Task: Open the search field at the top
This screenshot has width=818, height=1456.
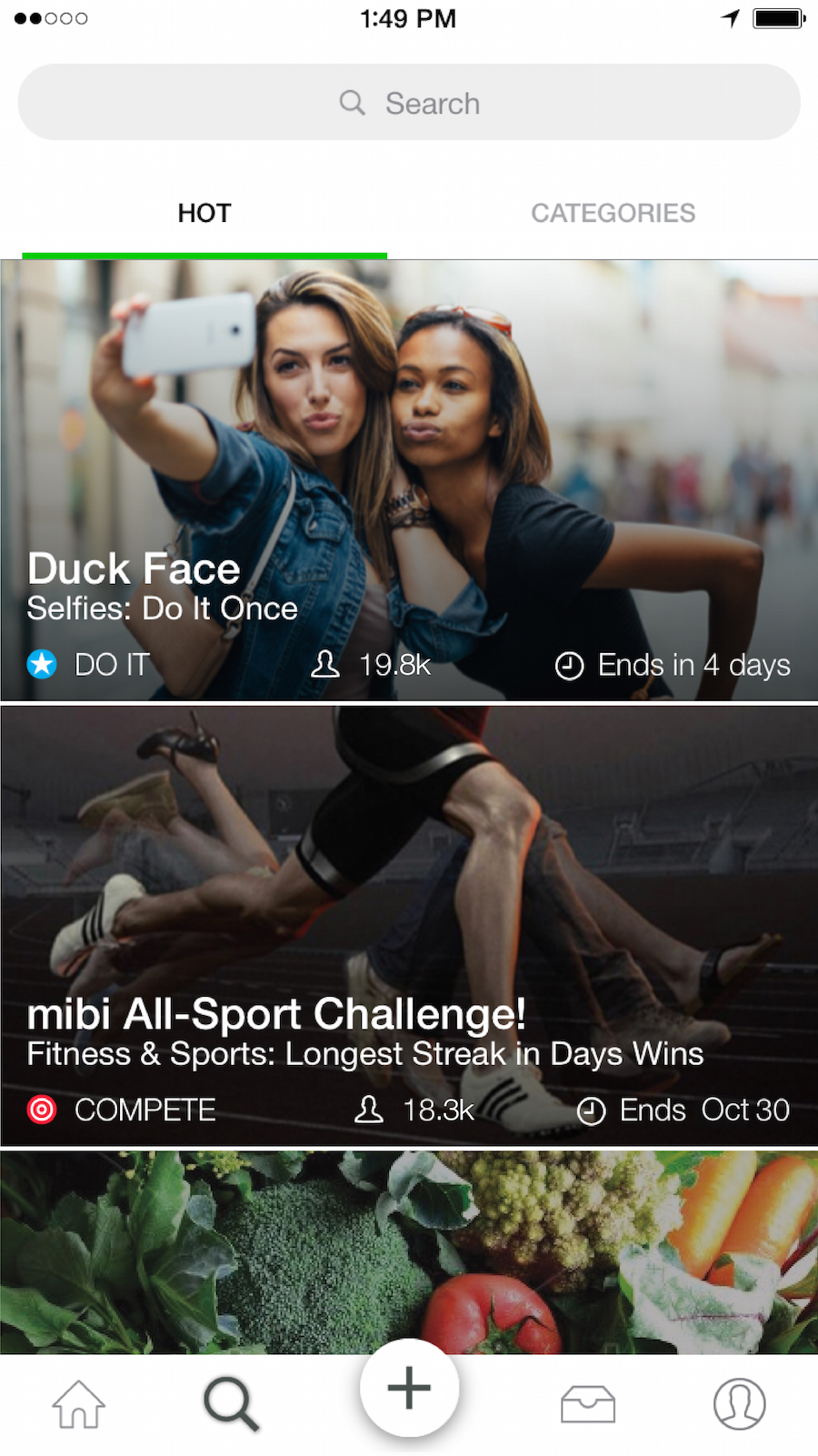Action: click(409, 103)
